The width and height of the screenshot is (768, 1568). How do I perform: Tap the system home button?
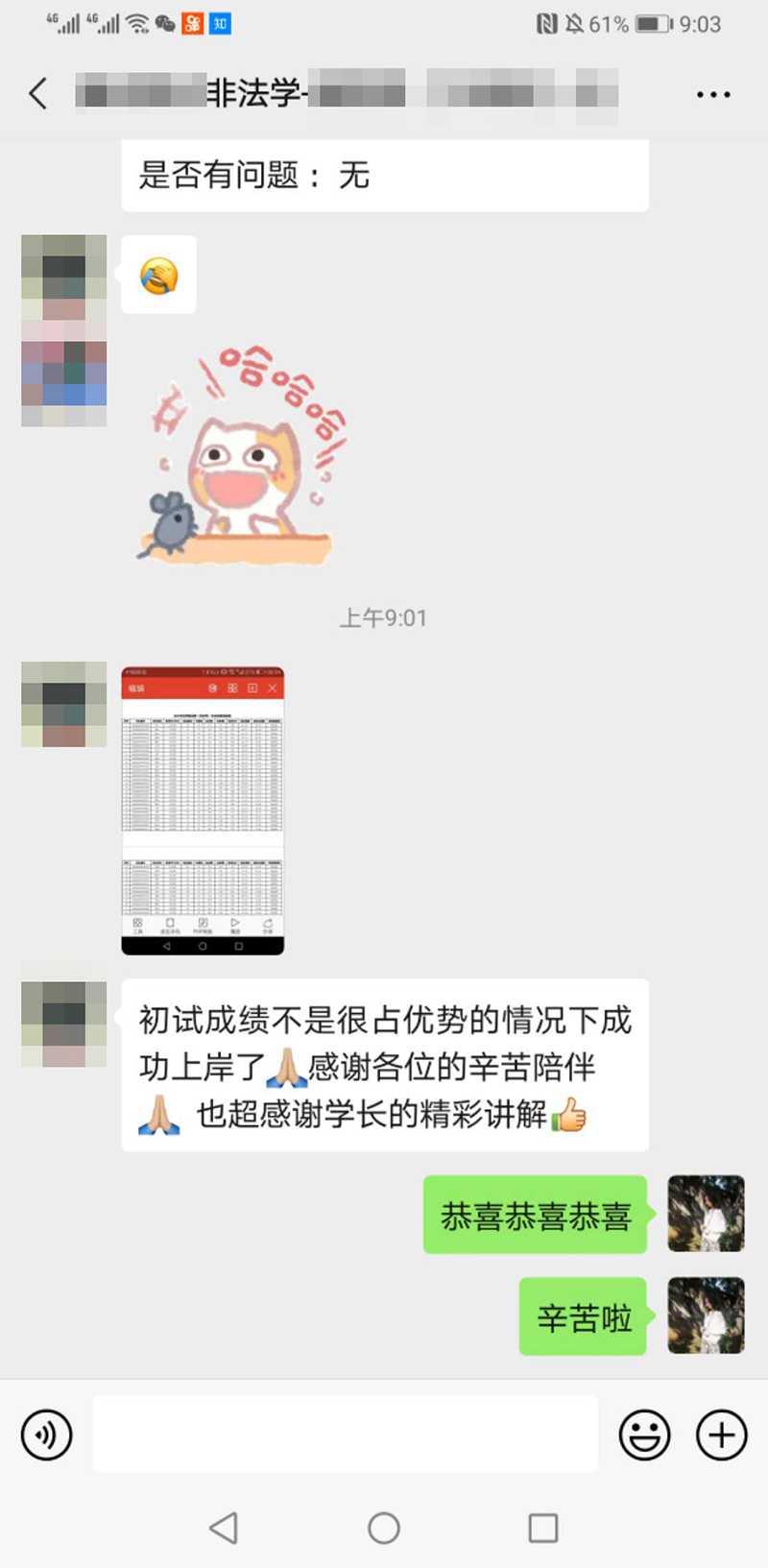pos(384,1528)
